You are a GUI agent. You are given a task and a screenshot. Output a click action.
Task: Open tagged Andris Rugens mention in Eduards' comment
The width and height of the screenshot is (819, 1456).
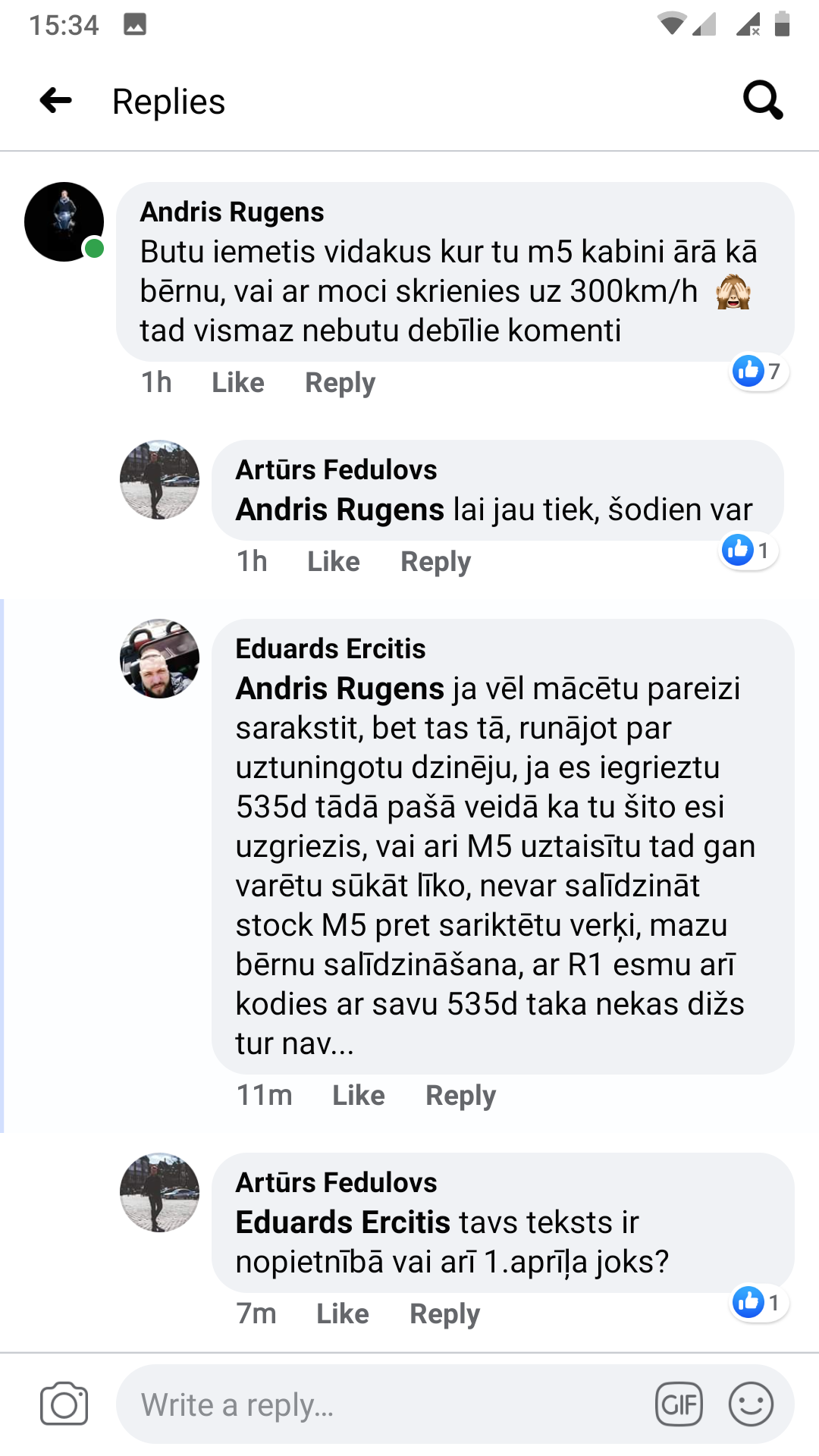(x=340, y=689)
